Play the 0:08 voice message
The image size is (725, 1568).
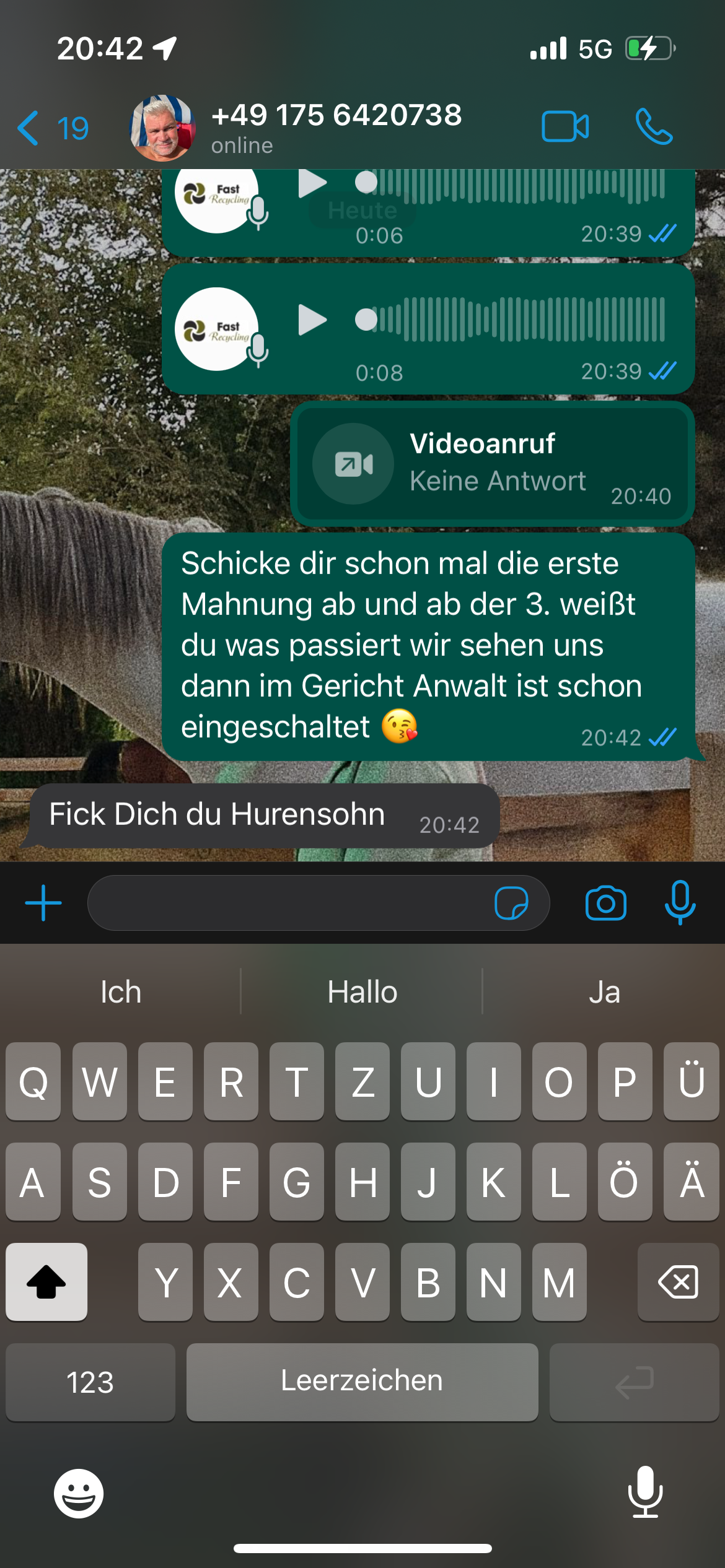[x=312, y=320]
